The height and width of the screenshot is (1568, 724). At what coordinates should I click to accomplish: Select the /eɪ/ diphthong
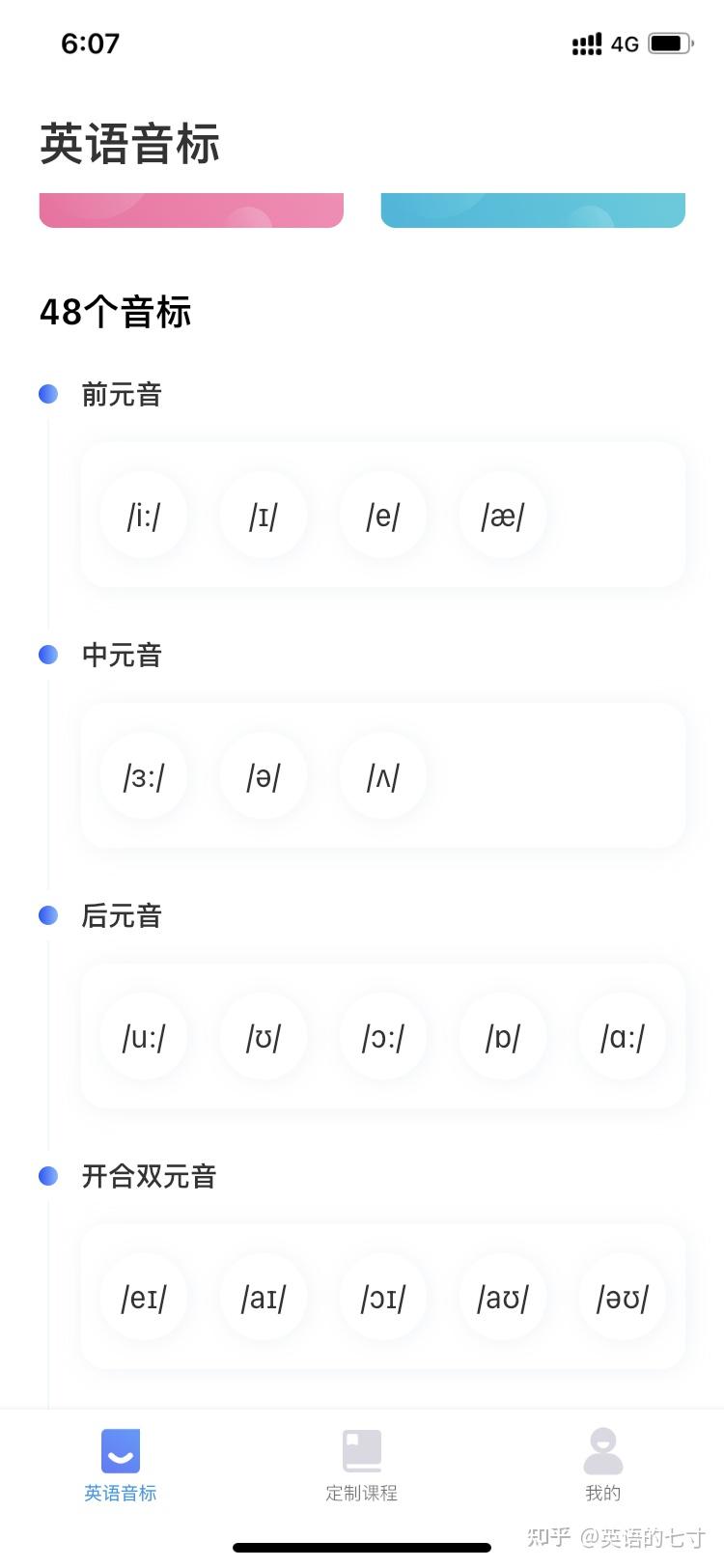(x=144, y=1298)
